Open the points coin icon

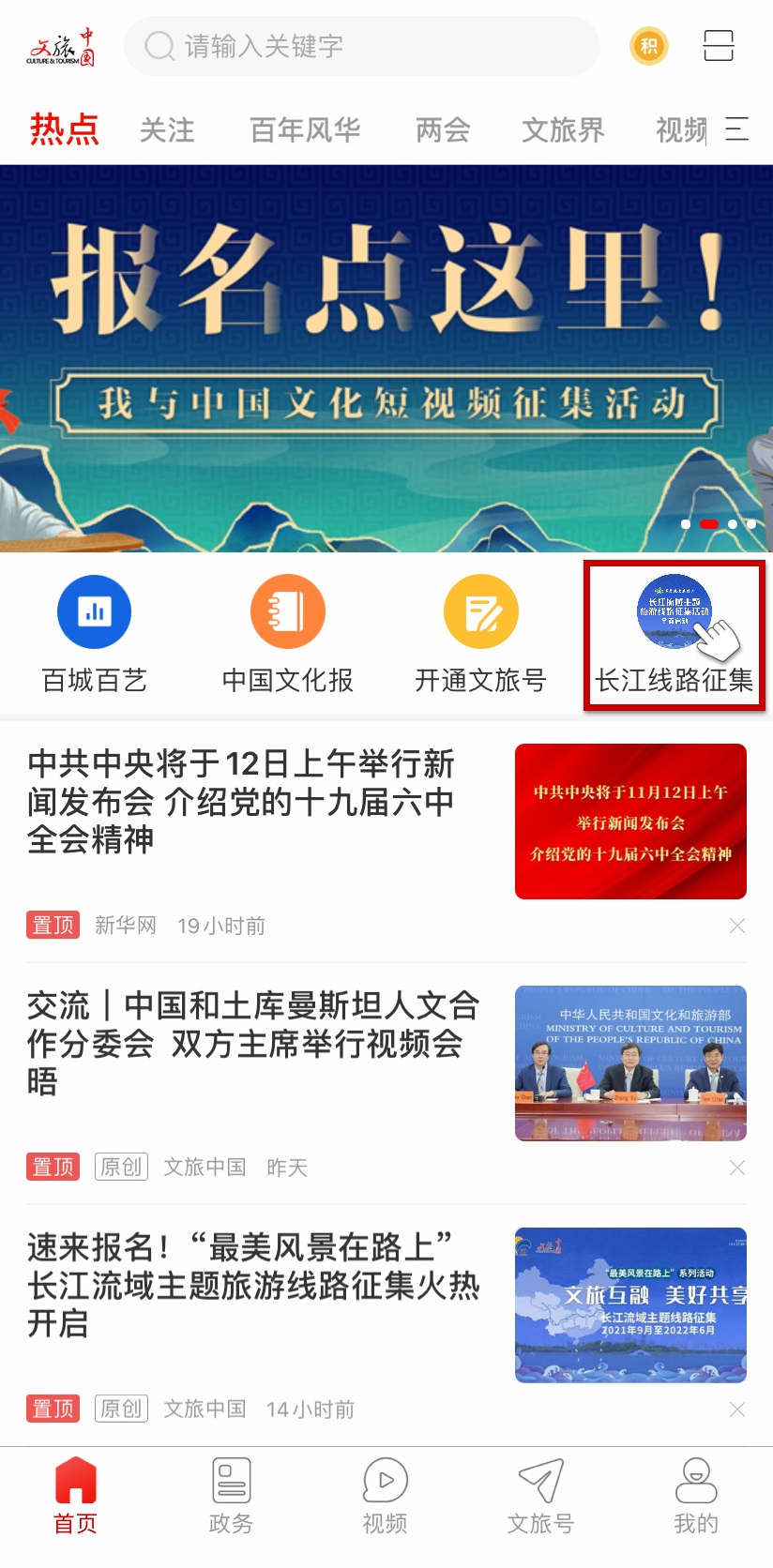coord(648,46)
